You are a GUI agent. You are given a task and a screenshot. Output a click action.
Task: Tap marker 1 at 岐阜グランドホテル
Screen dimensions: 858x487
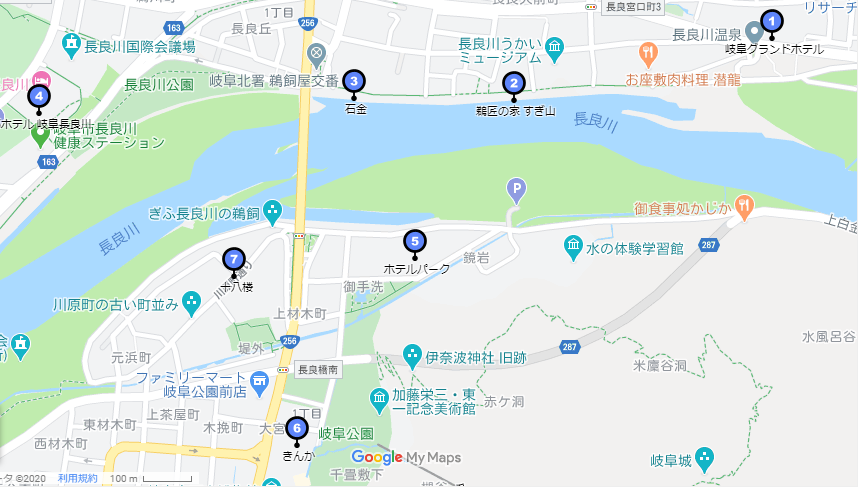coord(771,21)
